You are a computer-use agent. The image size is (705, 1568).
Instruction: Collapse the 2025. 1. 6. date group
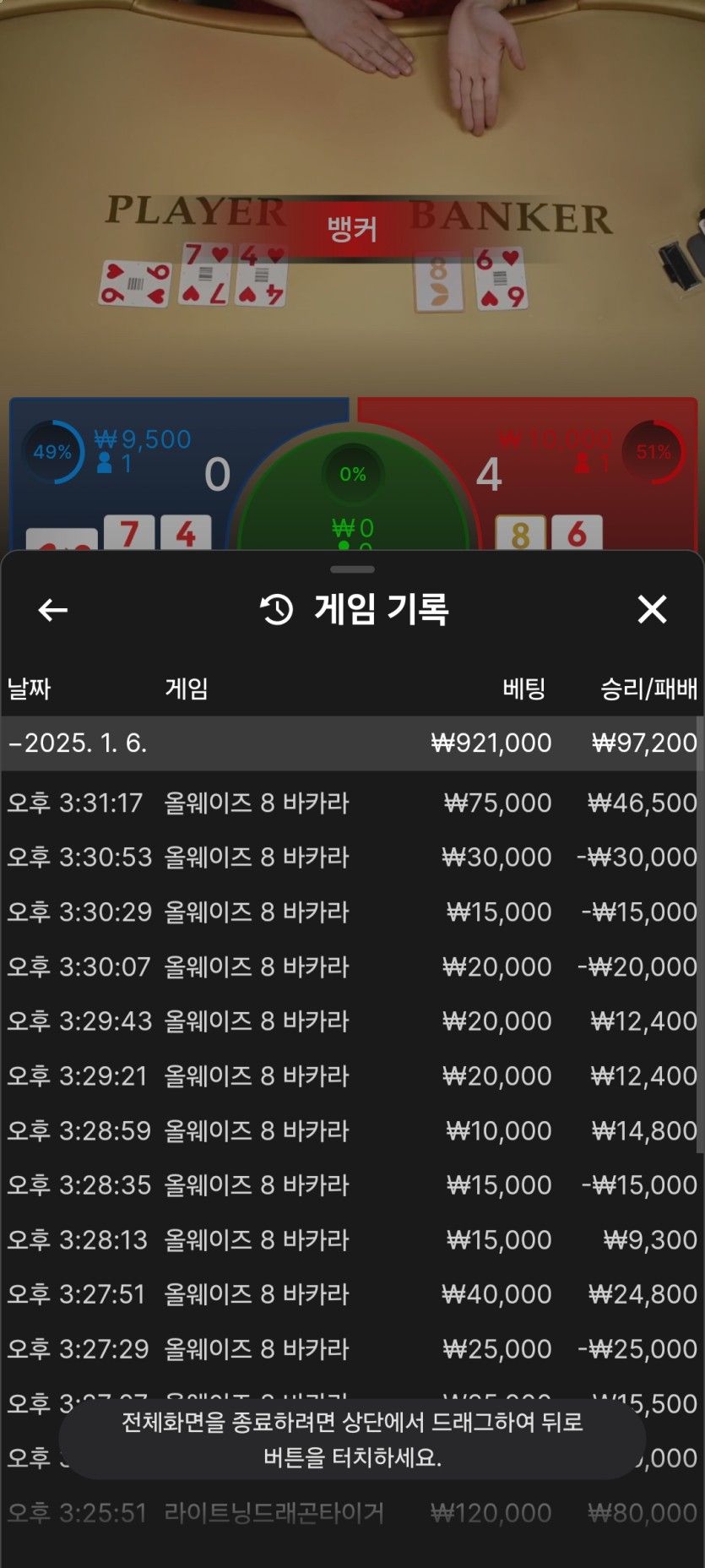[78, 743]
